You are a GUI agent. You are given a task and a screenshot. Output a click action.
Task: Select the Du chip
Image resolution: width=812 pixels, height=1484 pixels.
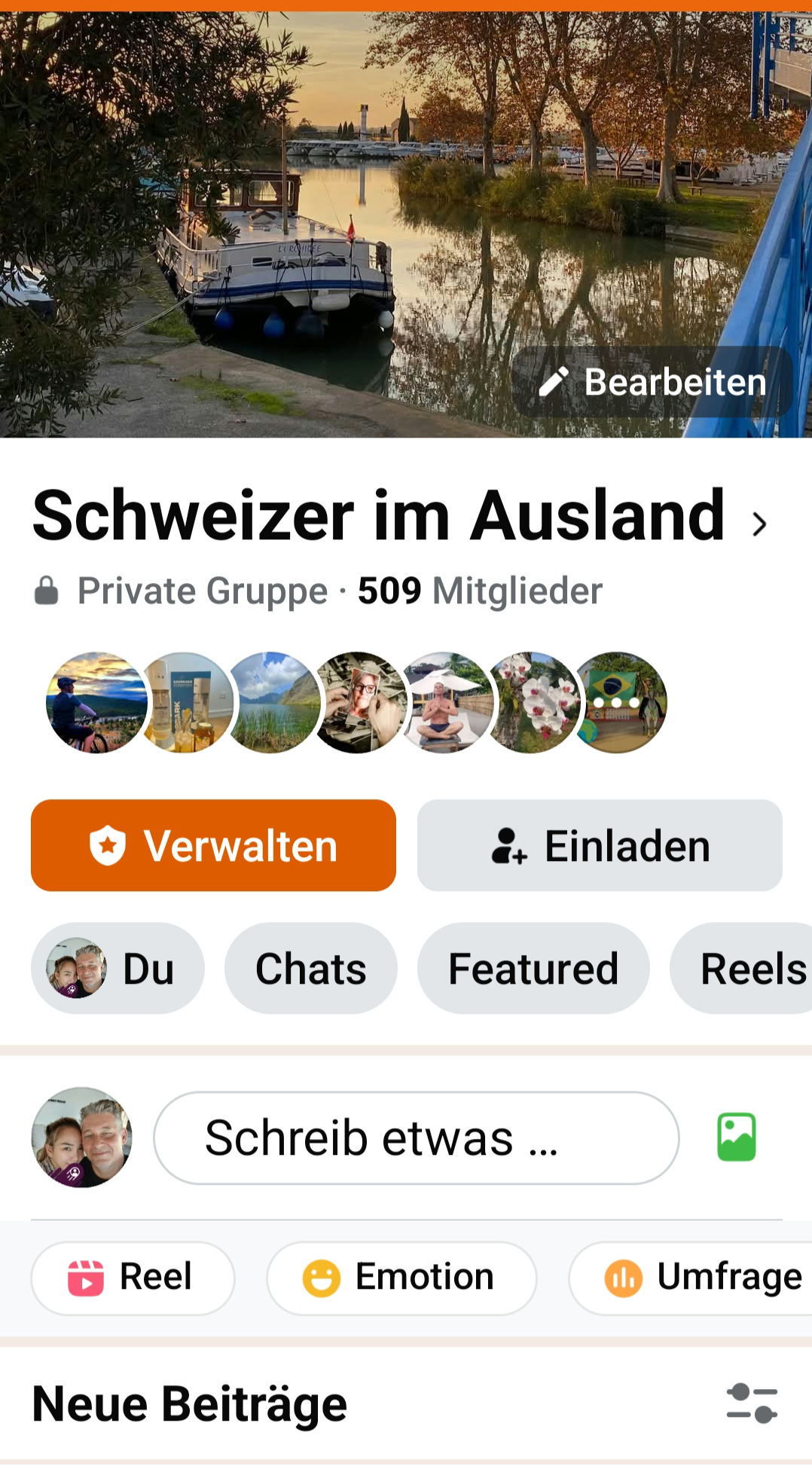point(118,969)
